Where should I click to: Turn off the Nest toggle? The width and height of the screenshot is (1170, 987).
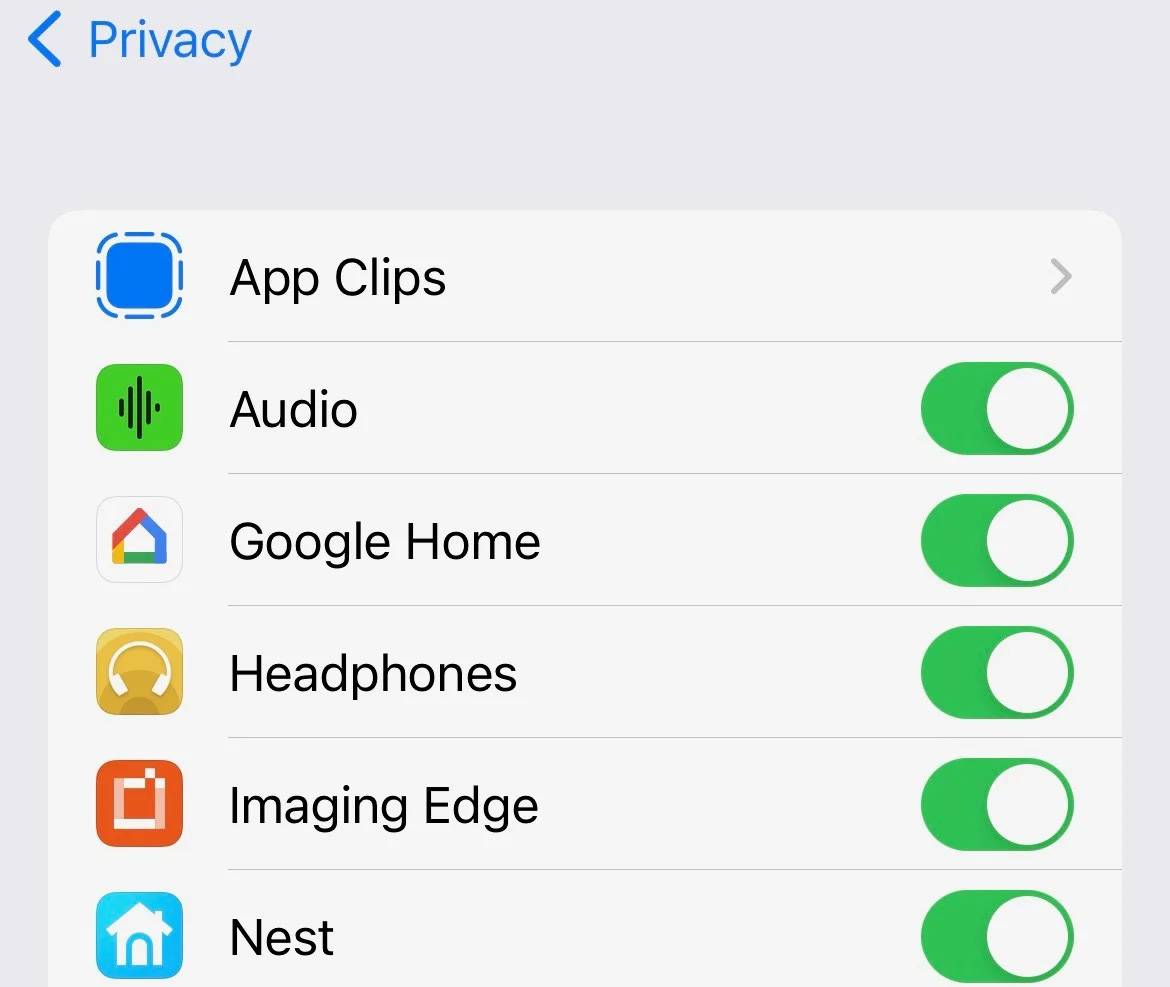[x=996, y=937]
